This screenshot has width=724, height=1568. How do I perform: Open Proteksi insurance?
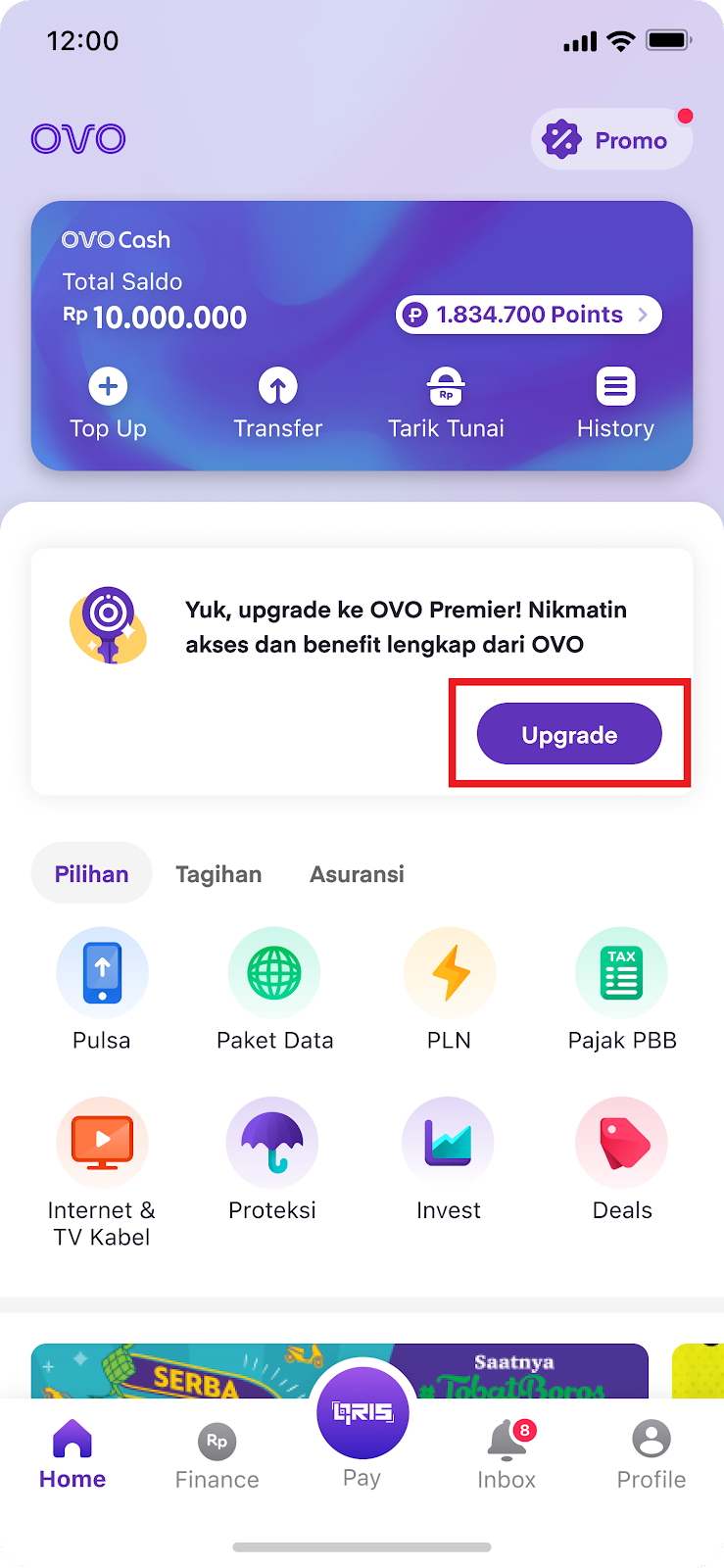tap(272, 1158)
